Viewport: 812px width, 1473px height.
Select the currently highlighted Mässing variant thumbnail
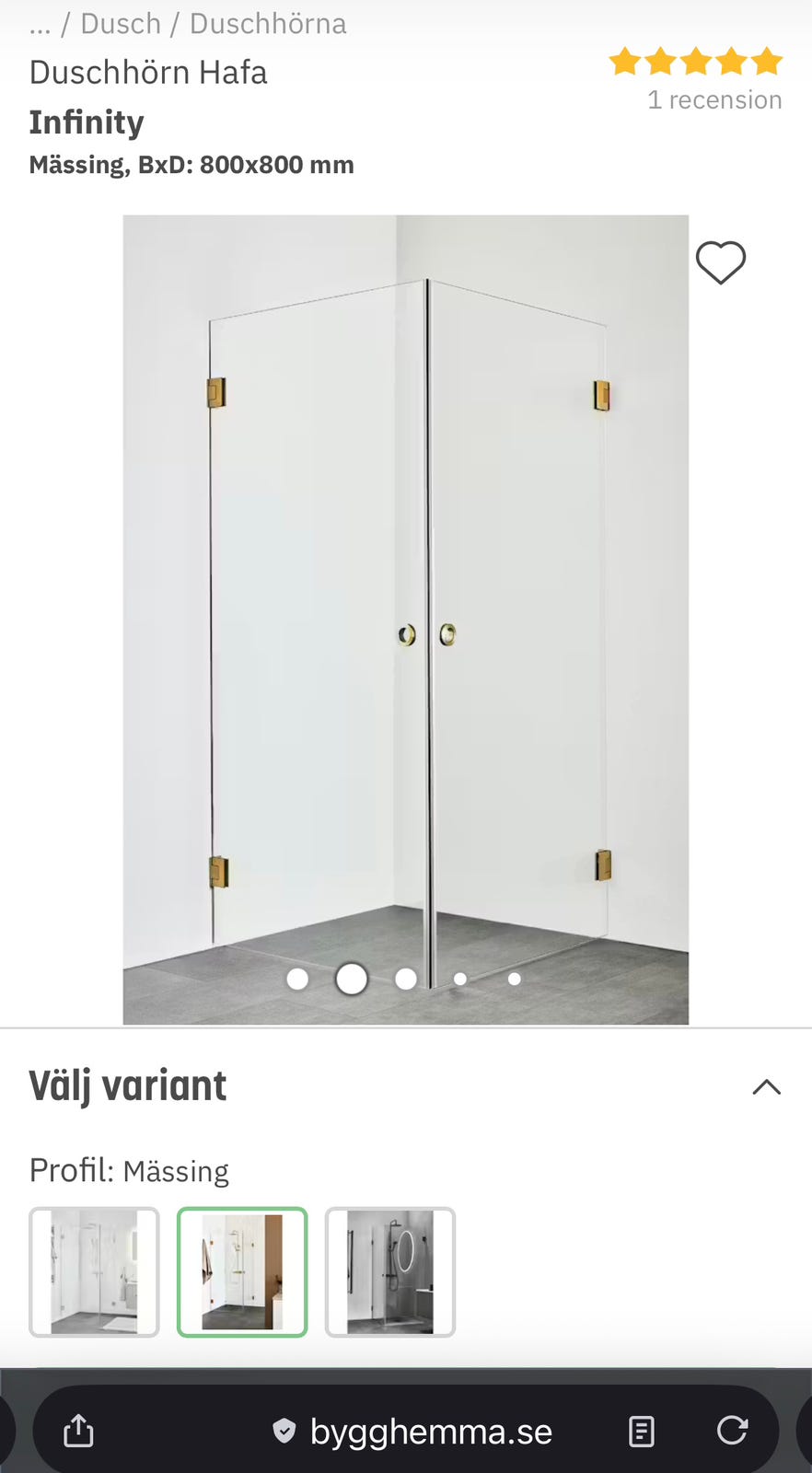coord(242,1272)
